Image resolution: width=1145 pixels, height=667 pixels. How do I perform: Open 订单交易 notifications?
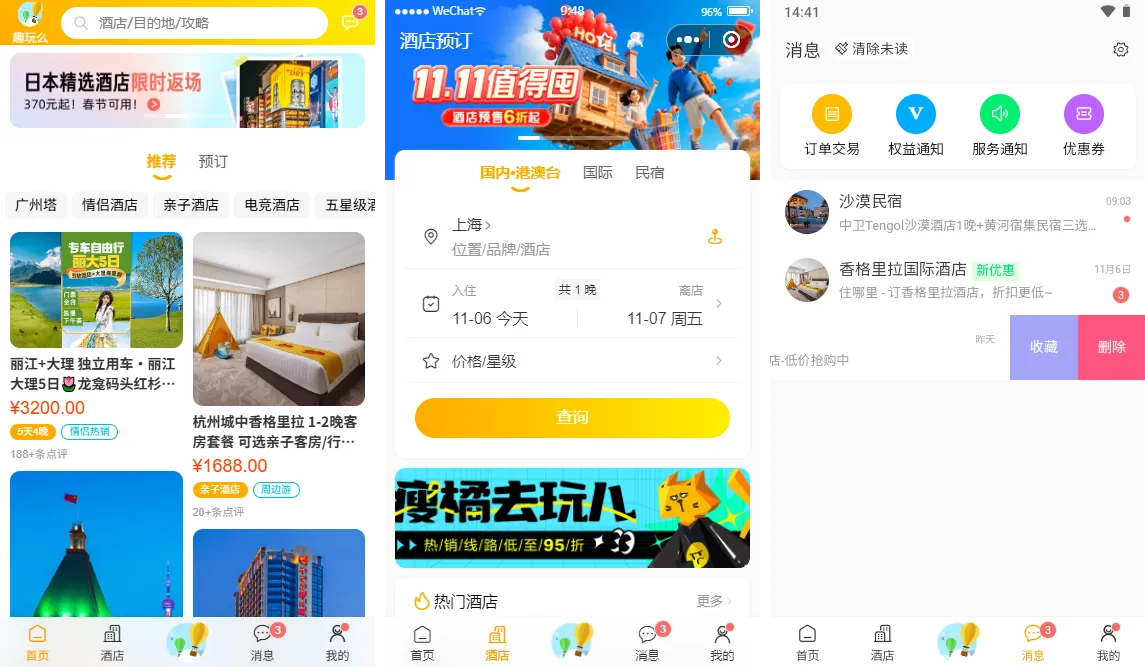click(831, 126)
